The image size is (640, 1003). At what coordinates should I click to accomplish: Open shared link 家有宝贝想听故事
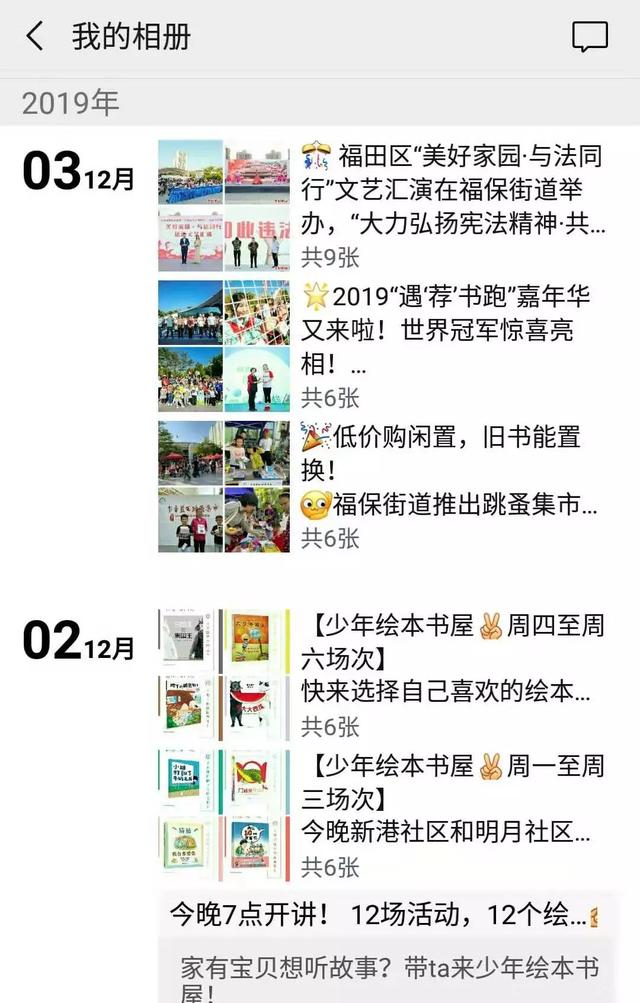390,975
